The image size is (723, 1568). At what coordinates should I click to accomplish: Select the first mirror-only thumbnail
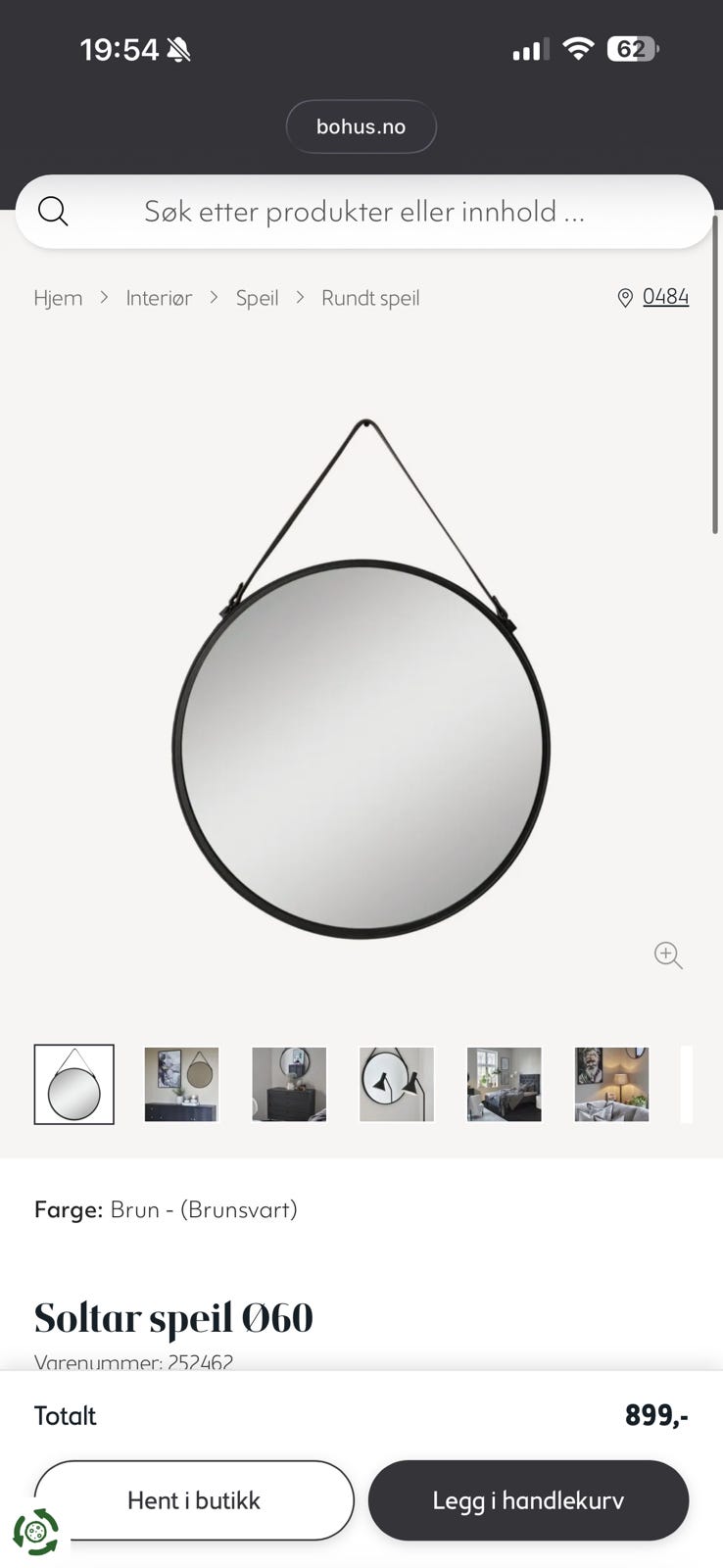point(74,1084)
